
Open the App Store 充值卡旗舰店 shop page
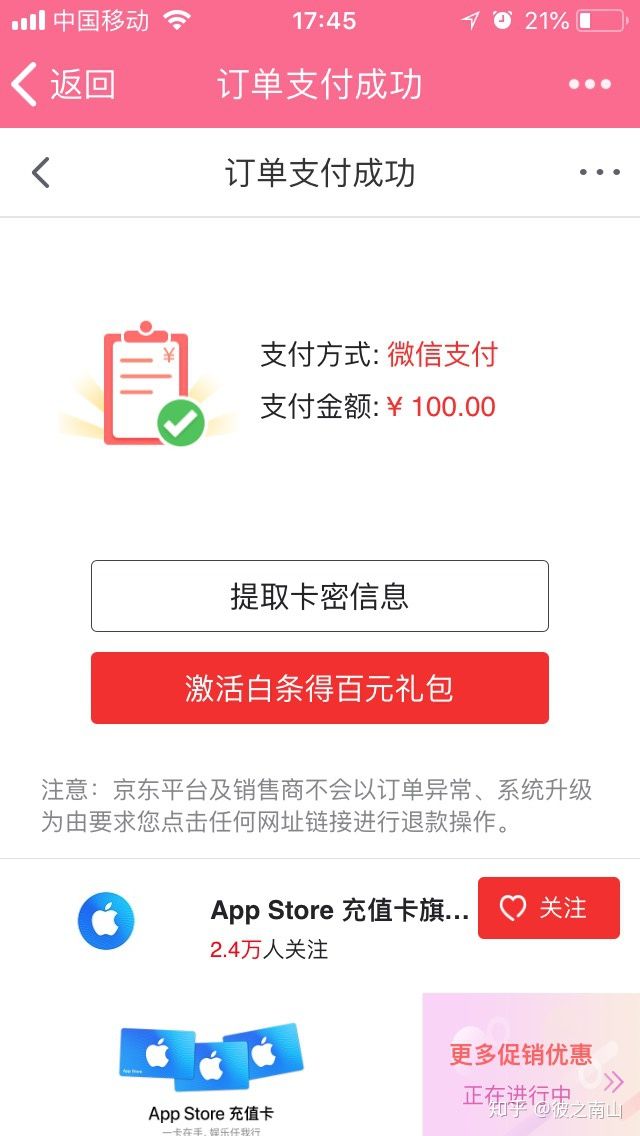pos(339,911)
